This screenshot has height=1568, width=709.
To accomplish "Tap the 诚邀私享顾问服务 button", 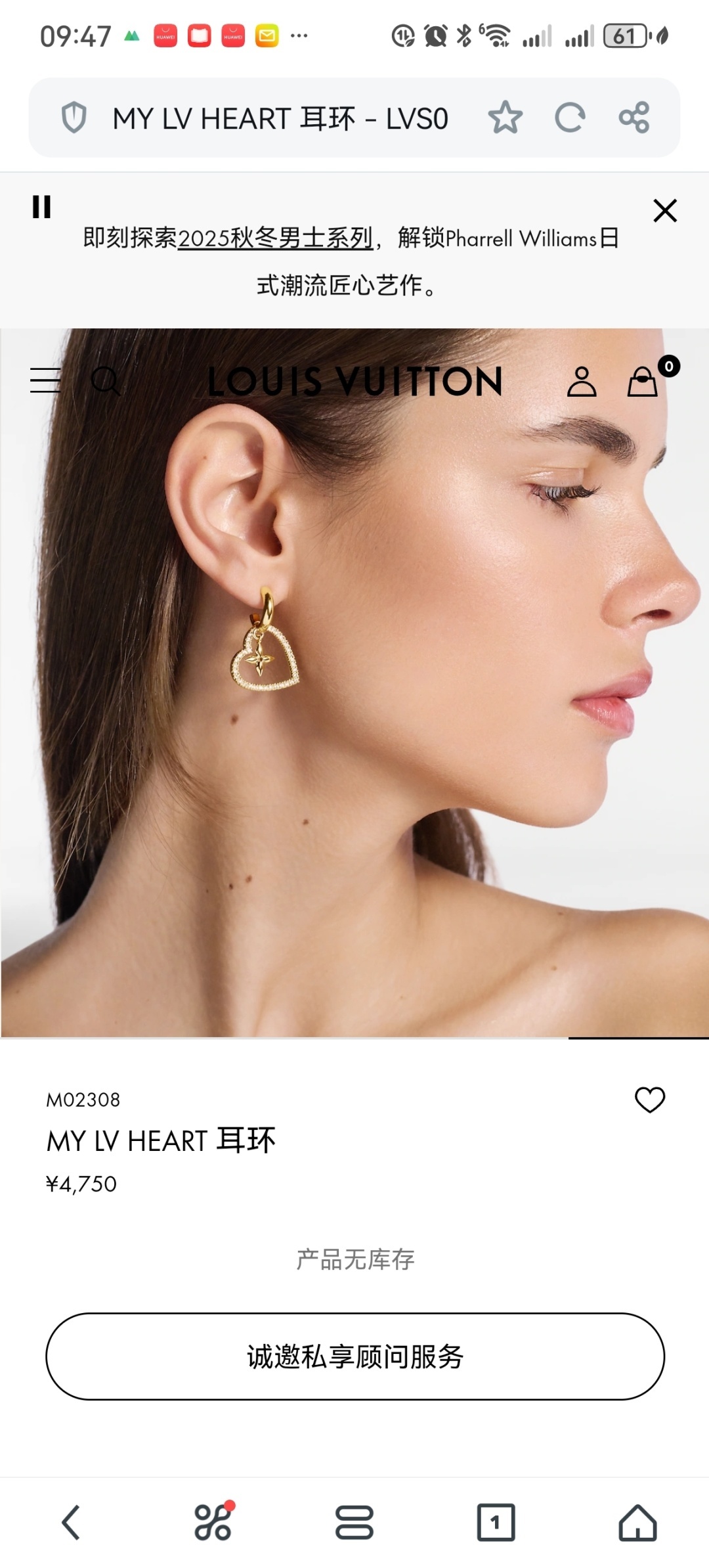I will (355, 1356).
